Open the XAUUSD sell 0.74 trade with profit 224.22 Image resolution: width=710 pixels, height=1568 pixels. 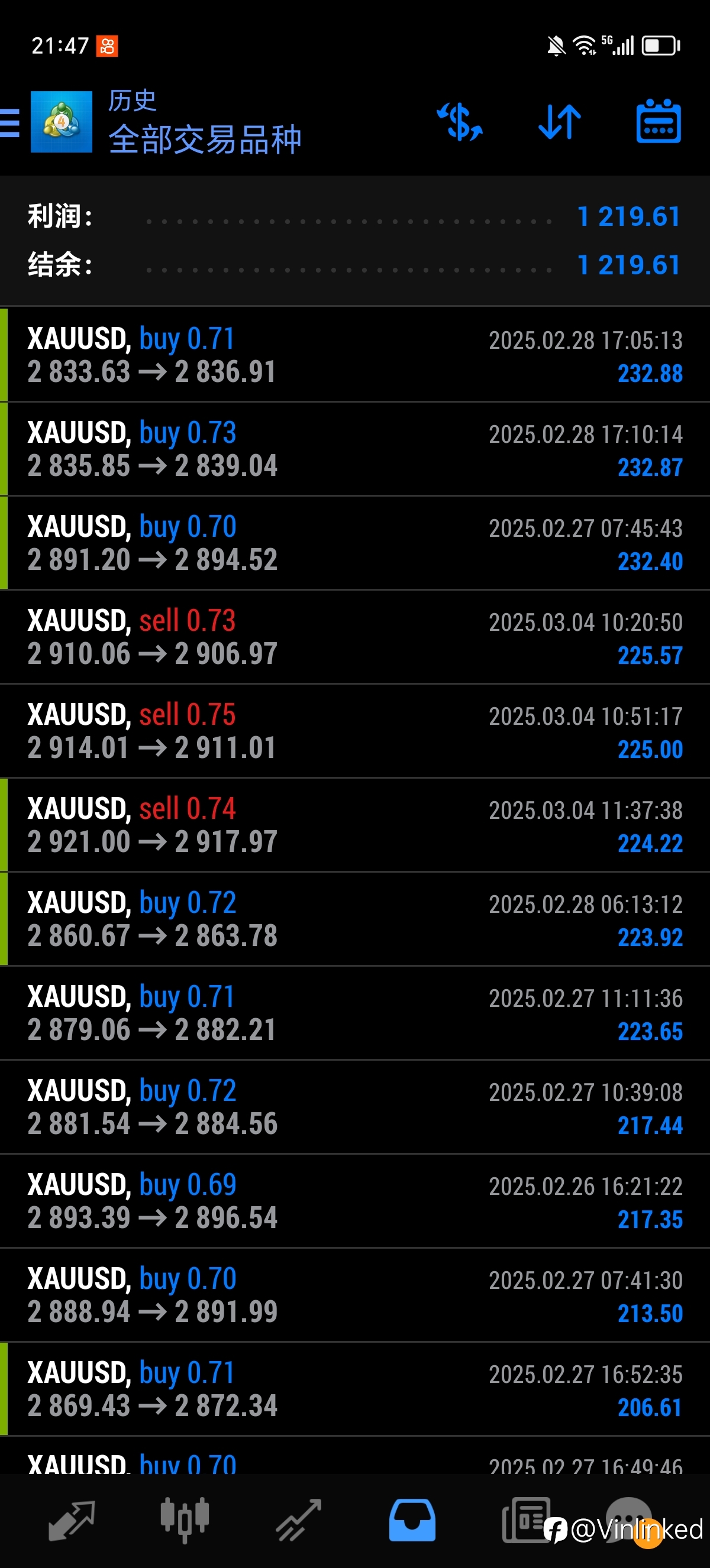[355, 825]
